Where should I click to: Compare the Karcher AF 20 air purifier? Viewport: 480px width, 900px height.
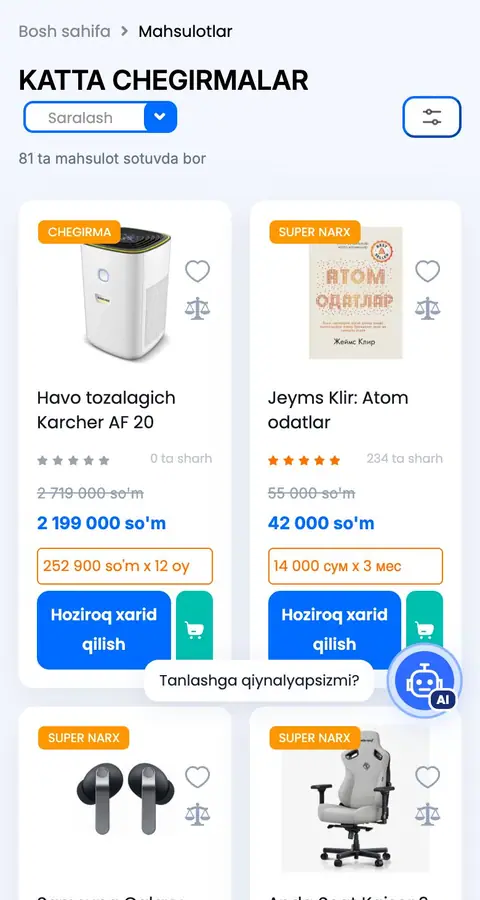(198, 309)
